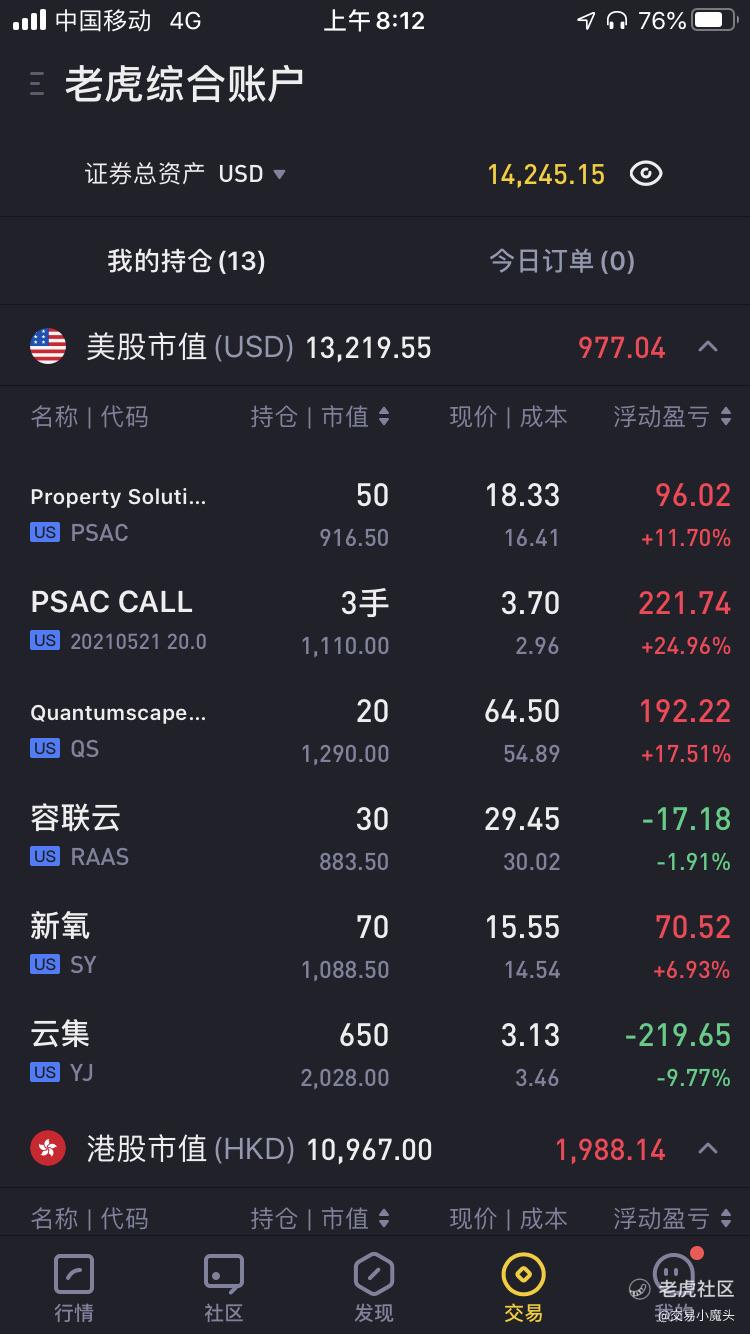
Task: Open the 新氧 SY position
Action: [x=375, y=947]
